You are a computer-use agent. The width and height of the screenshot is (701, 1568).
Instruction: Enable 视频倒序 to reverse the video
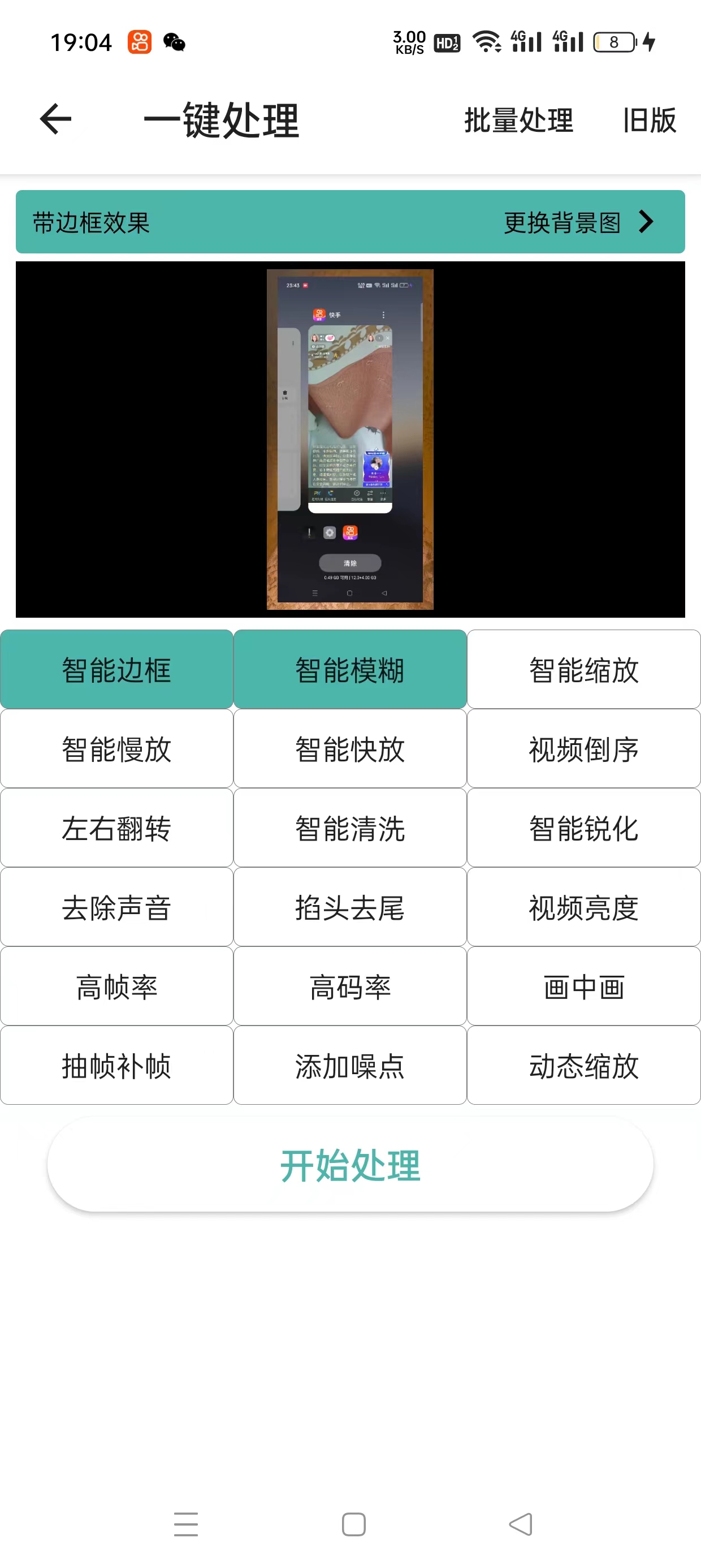click(583, 748)
